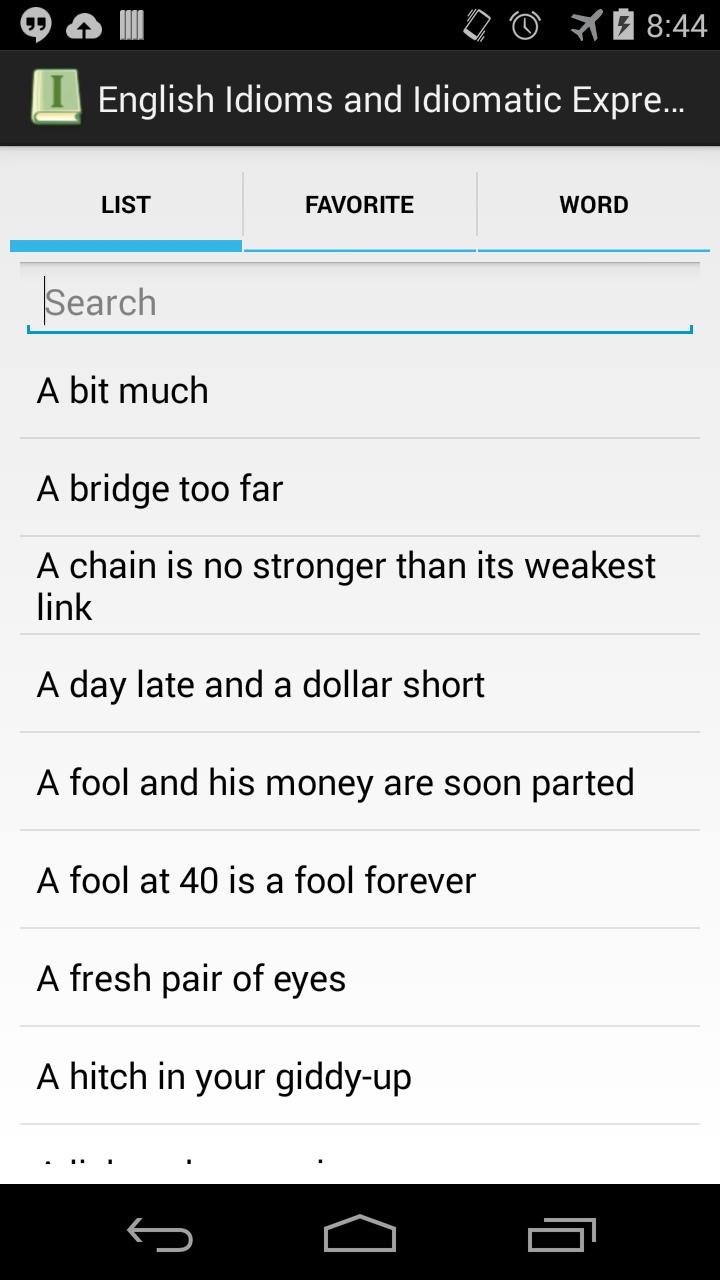View "A fool and his money are soon parted"
720x1280 pixels.
coord(360,782)
